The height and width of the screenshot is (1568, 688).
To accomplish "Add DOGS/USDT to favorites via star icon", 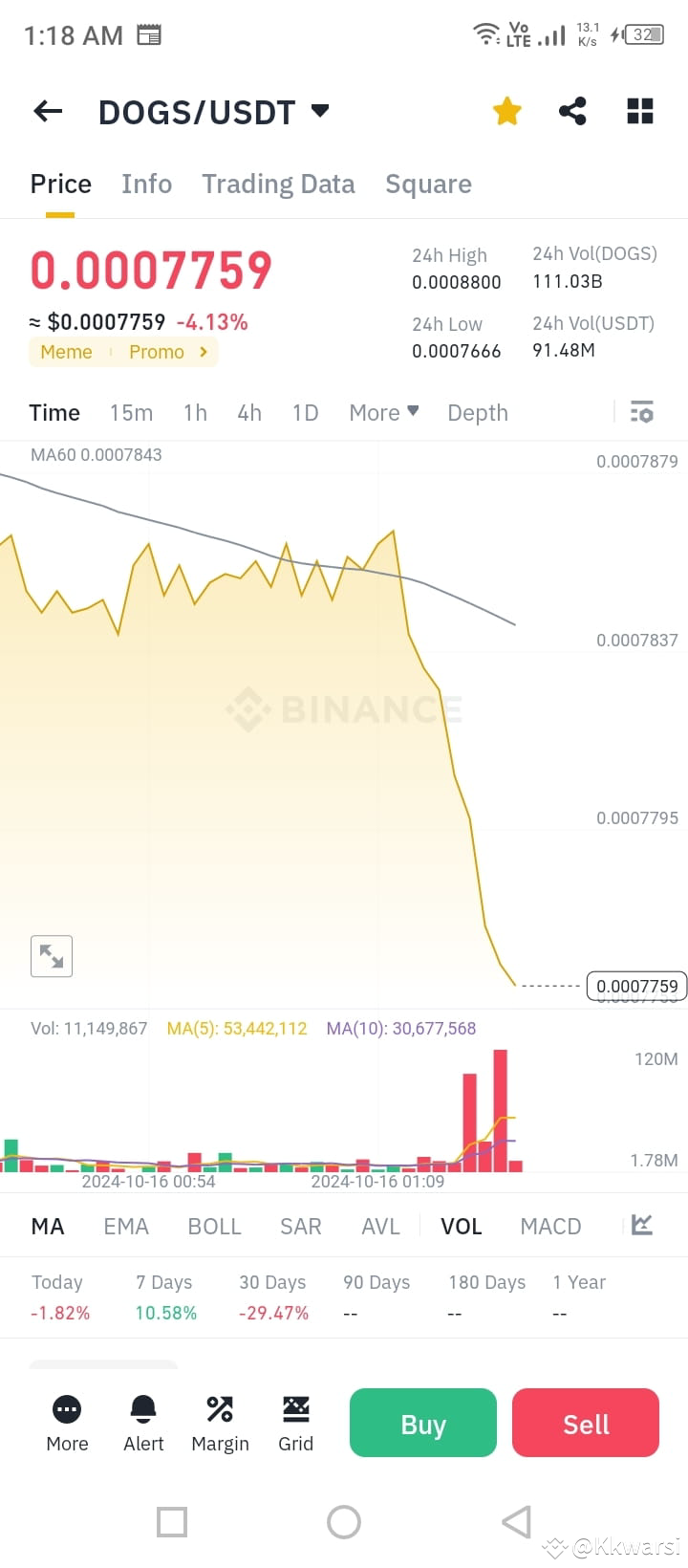I will coord(506,111).
